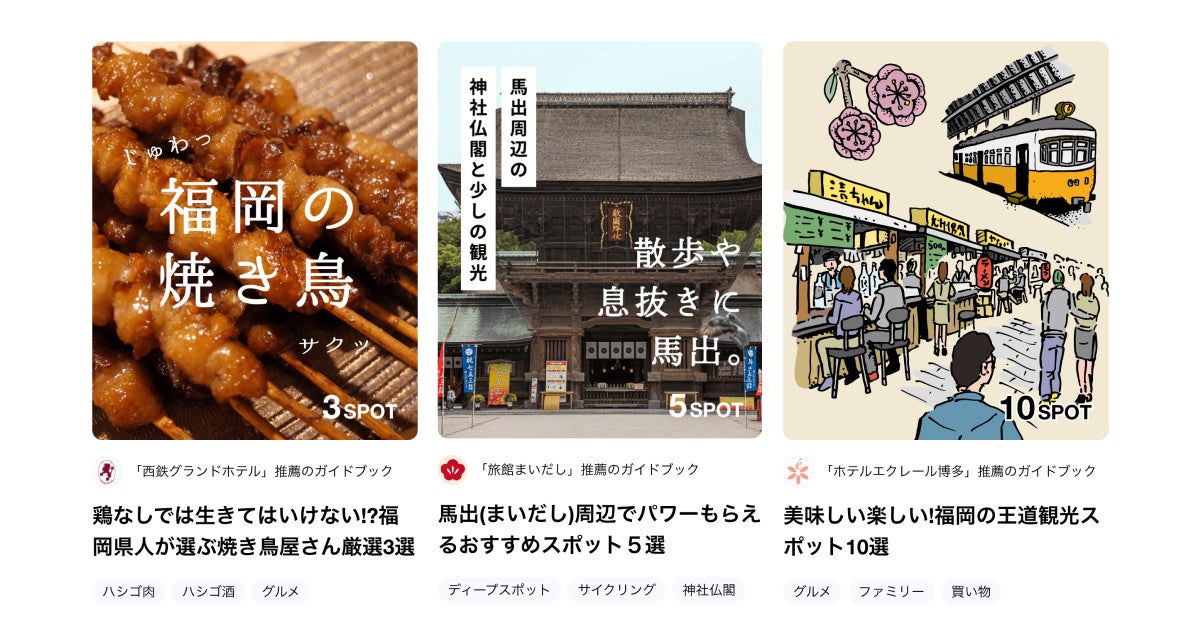Select the ファミリー tag chip
Viewport: 1200px width, 630px height.
(892, 592)
